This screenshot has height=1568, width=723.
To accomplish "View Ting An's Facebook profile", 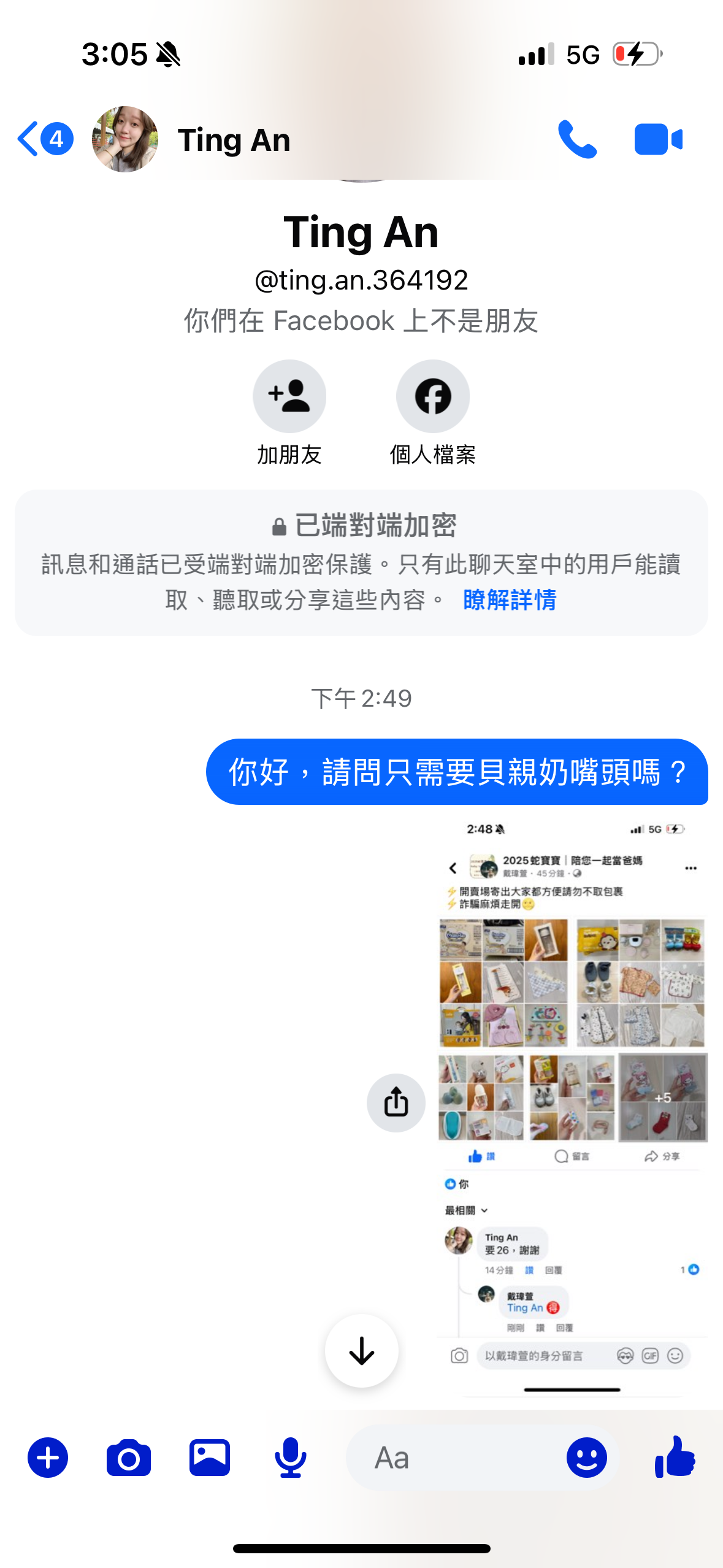I will pos(432,397).
